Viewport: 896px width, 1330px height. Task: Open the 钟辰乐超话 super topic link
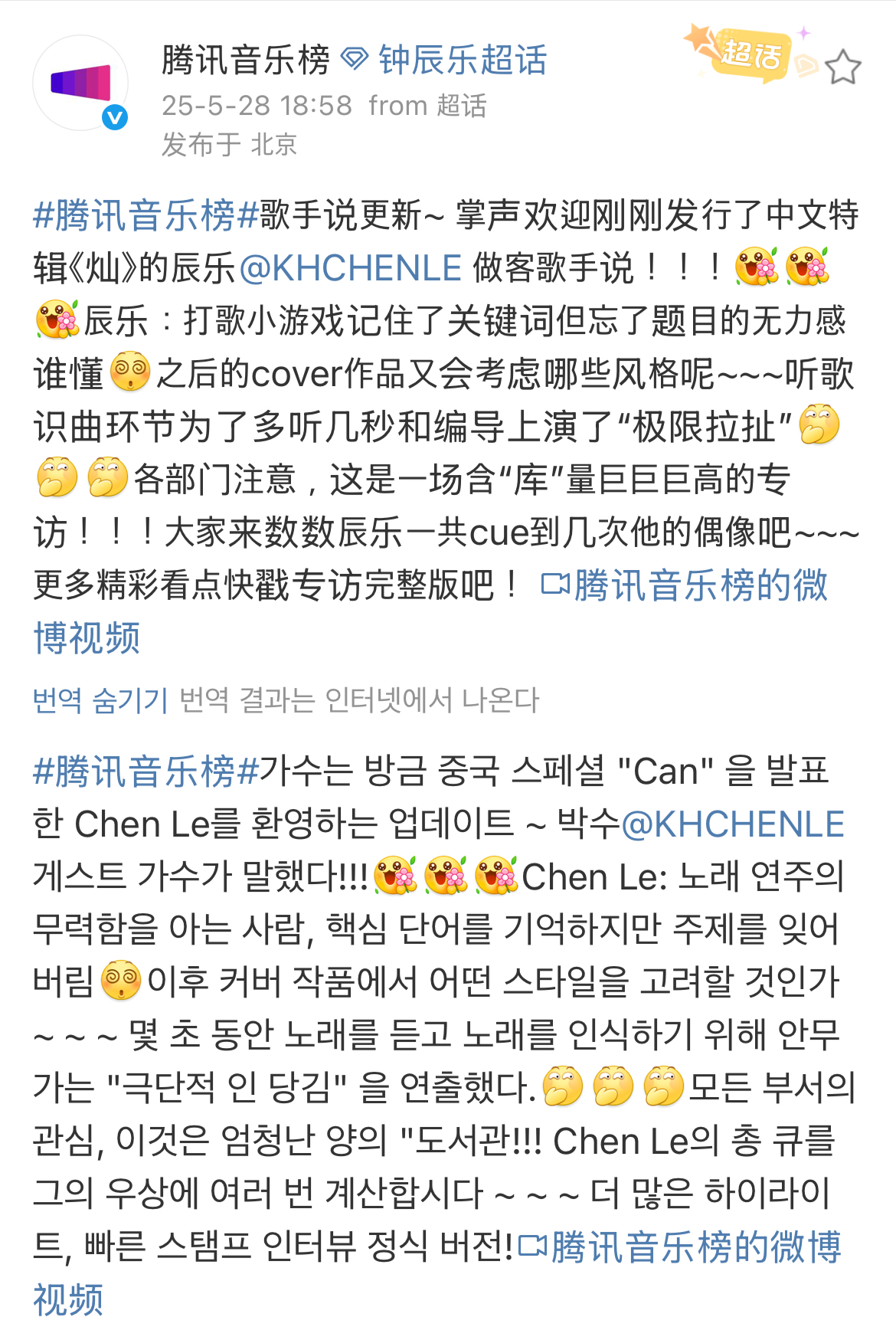tap(462, 60)
